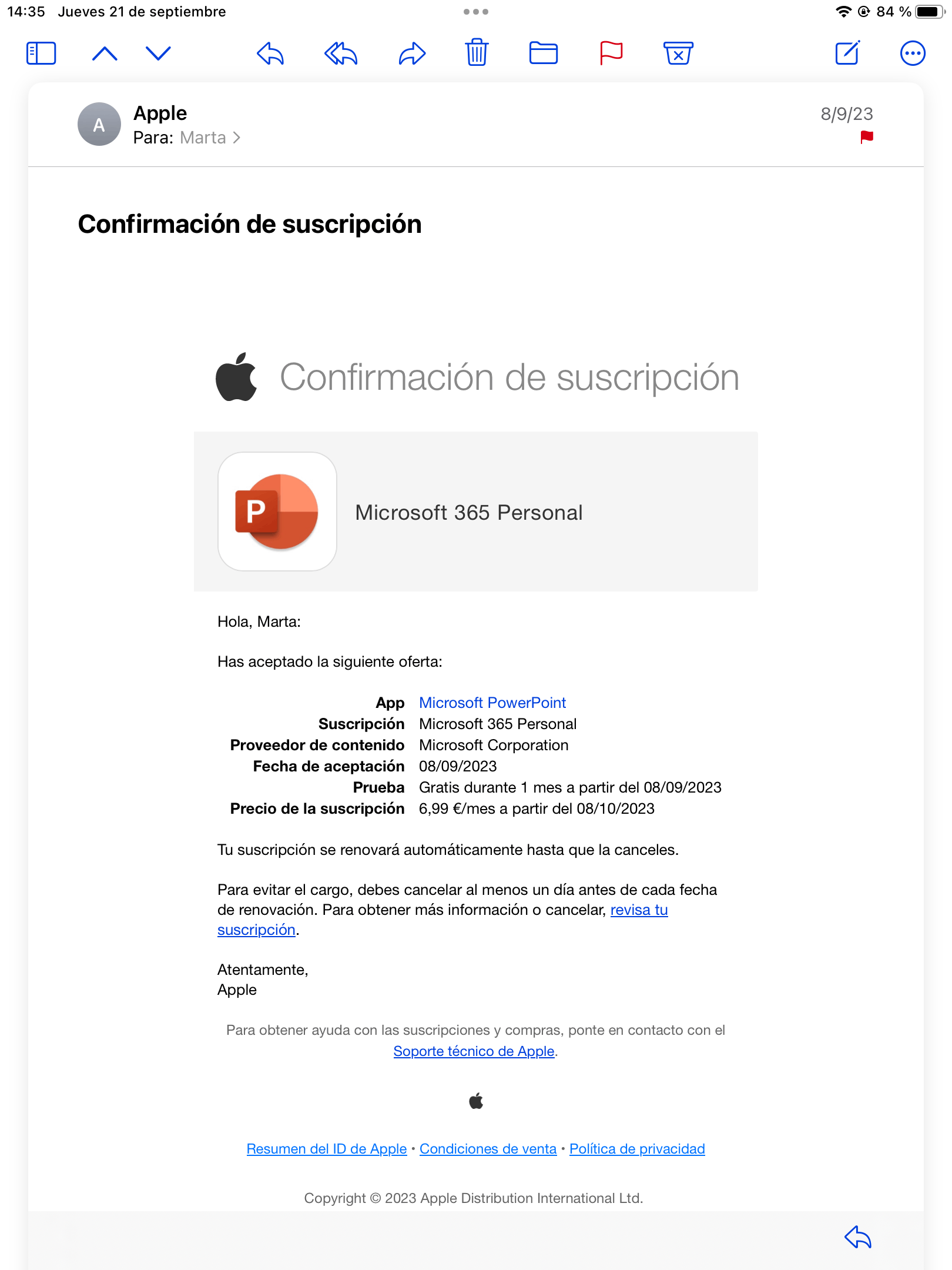Open the revisa tu suscripción link
This screenshot has height=1270, width=952.
pyautogui.click(x=639, y=910)
